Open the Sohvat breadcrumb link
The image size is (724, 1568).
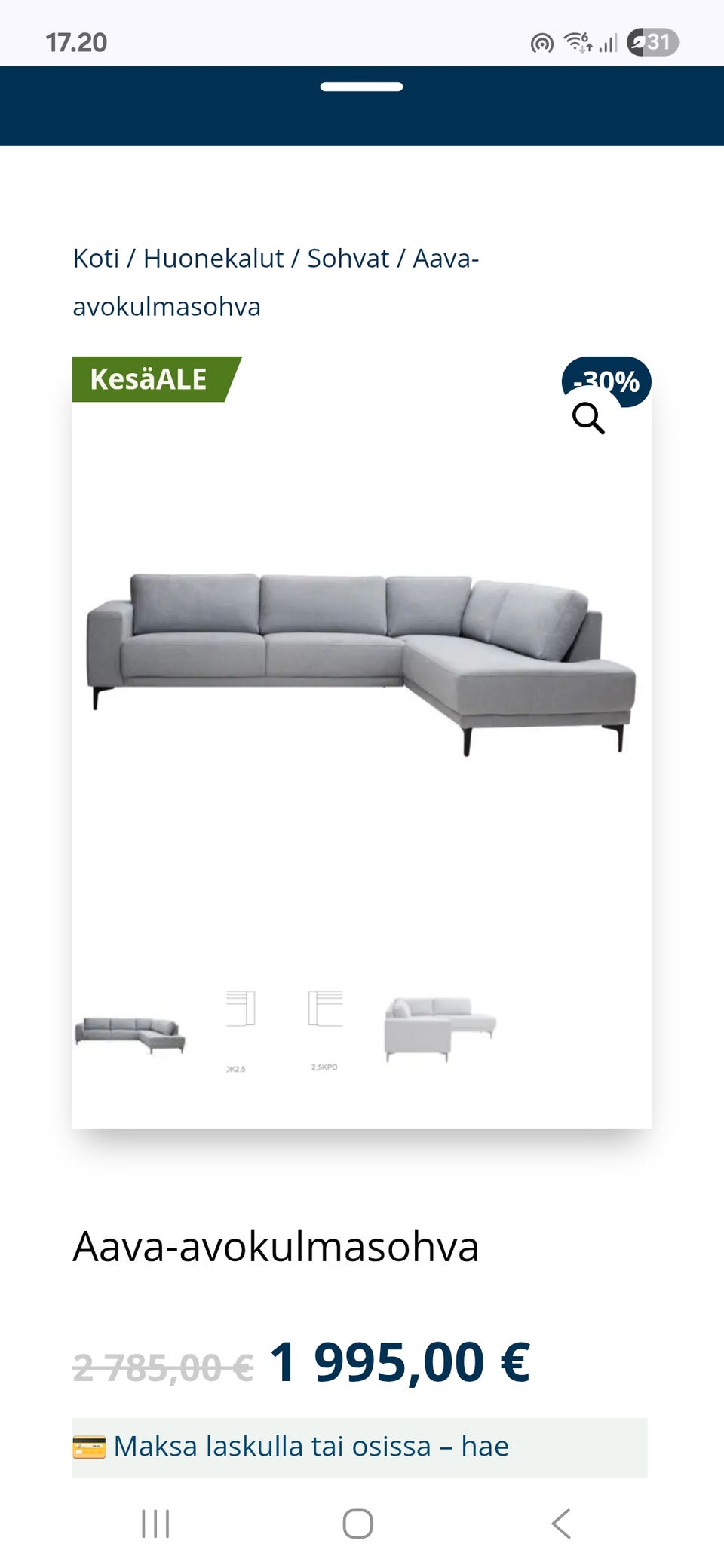(x=348, y=259)
